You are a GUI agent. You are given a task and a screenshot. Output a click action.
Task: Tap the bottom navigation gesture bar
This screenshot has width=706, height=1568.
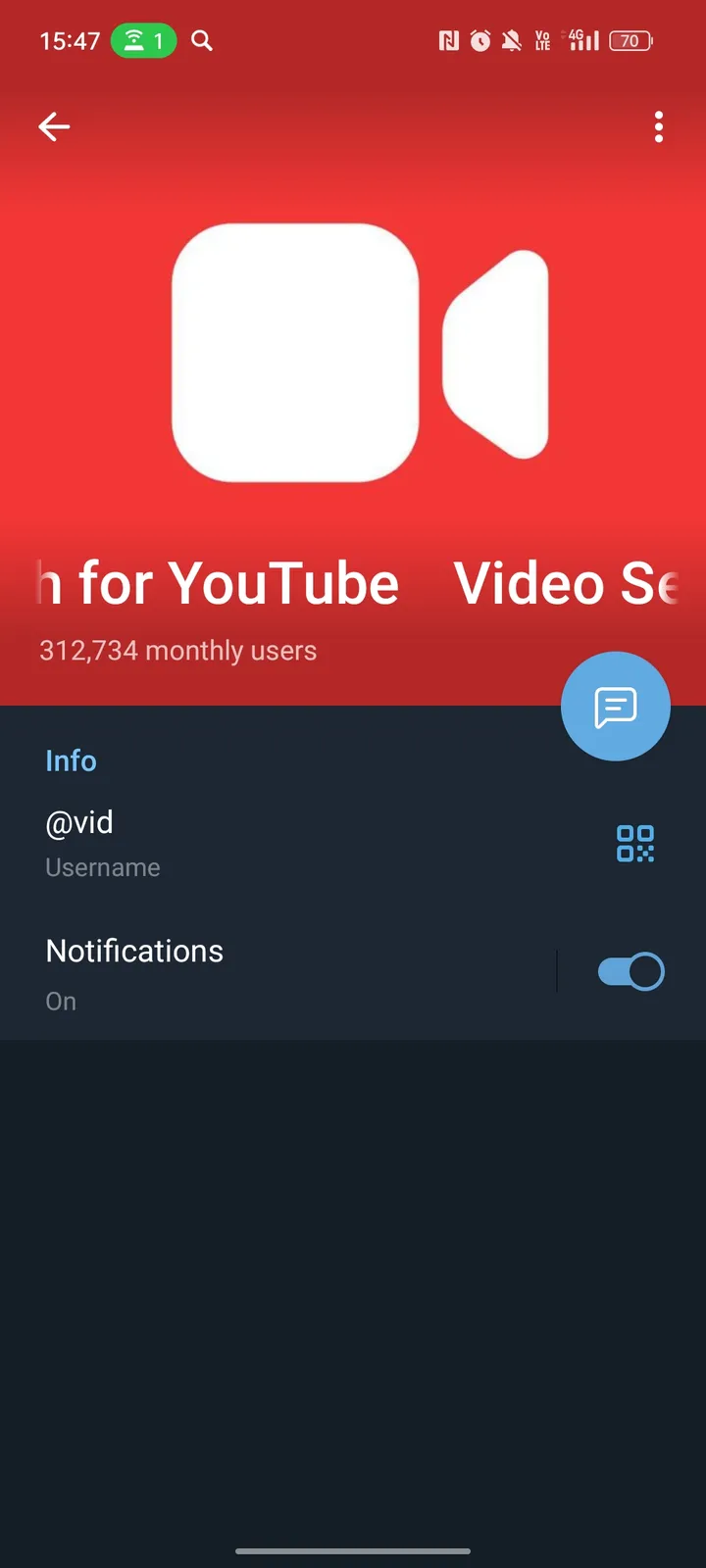(x=353, y=1551)
